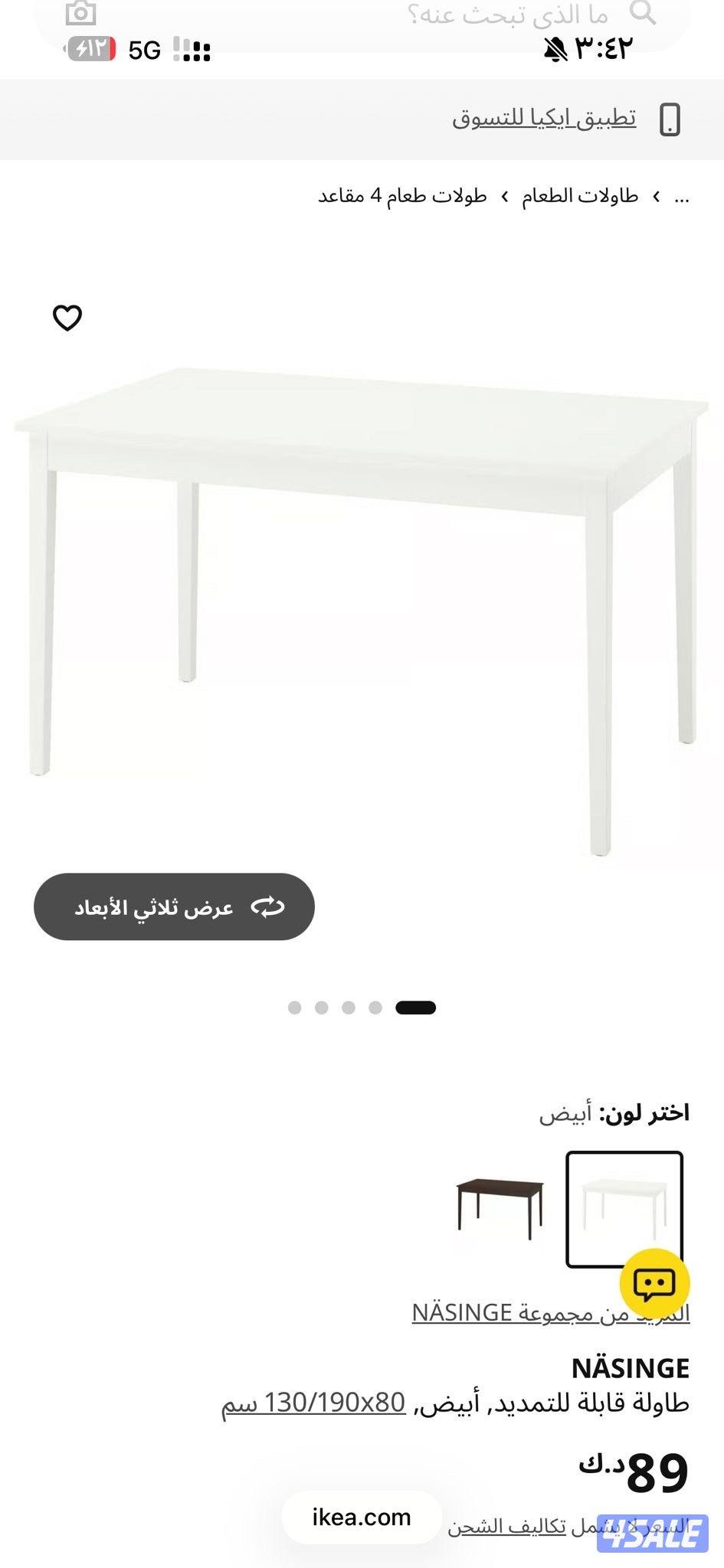Open the IKEA shopping app link
The image size is (724, 1568).
coord(544,119)
